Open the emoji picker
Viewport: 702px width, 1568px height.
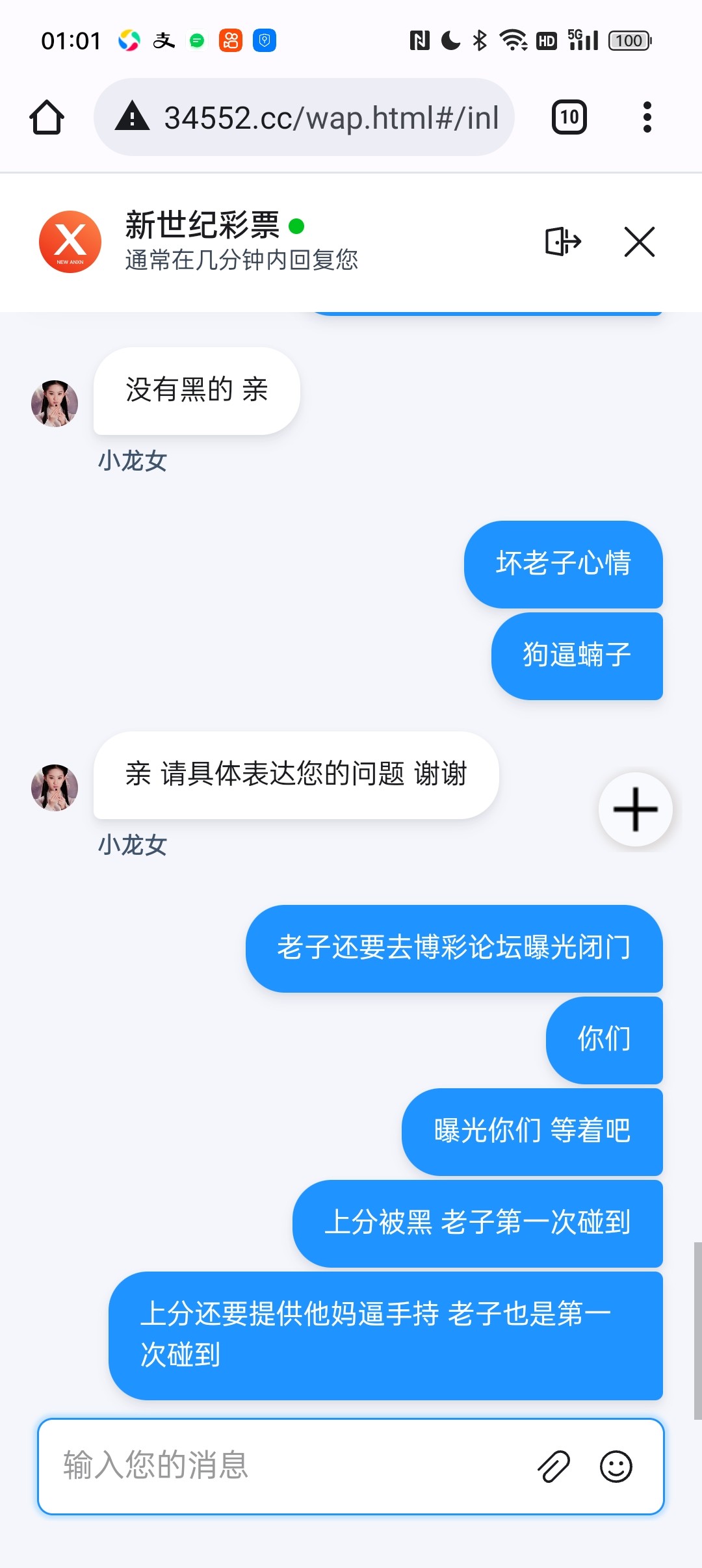(x=616, y=1466)
